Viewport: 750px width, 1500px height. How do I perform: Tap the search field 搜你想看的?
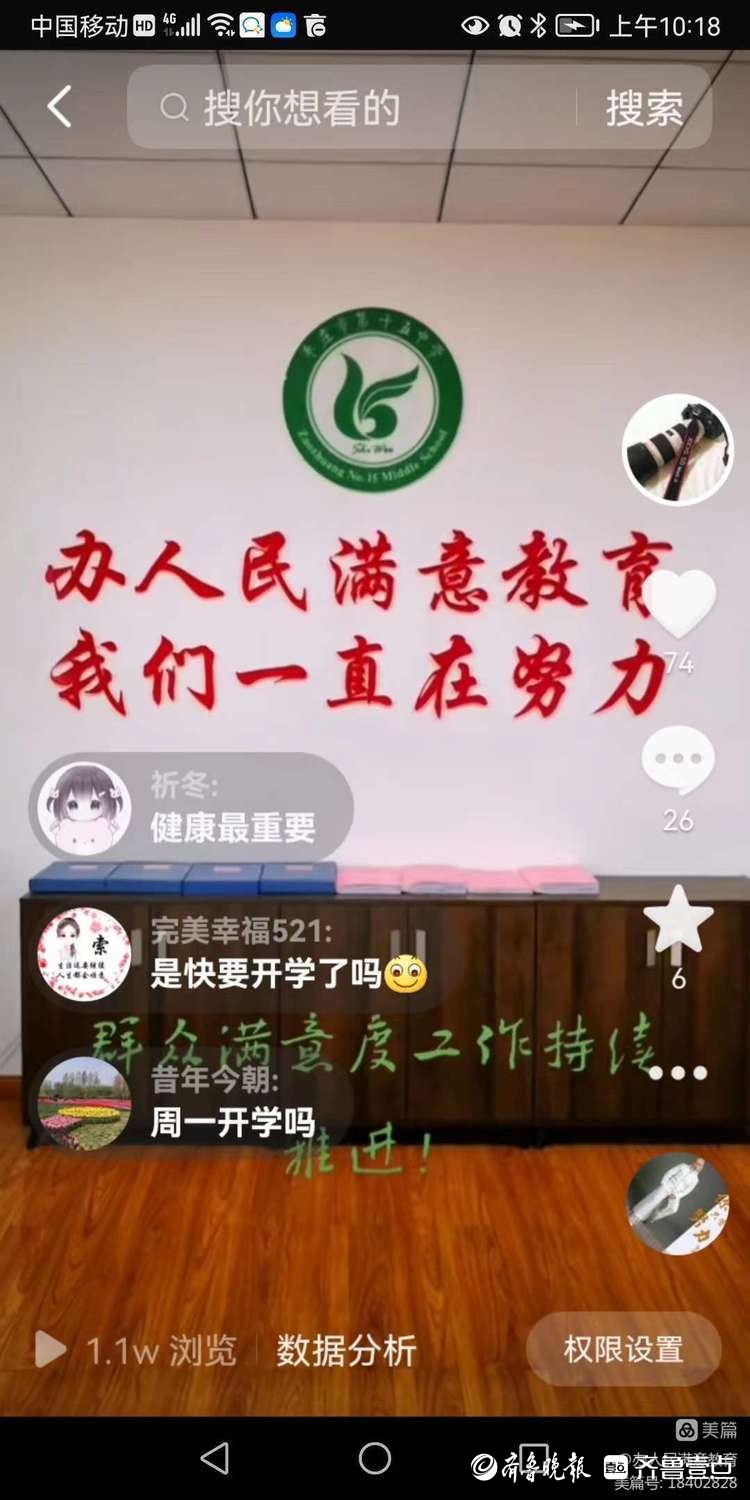pyautogui.click(x=350, y=108)
